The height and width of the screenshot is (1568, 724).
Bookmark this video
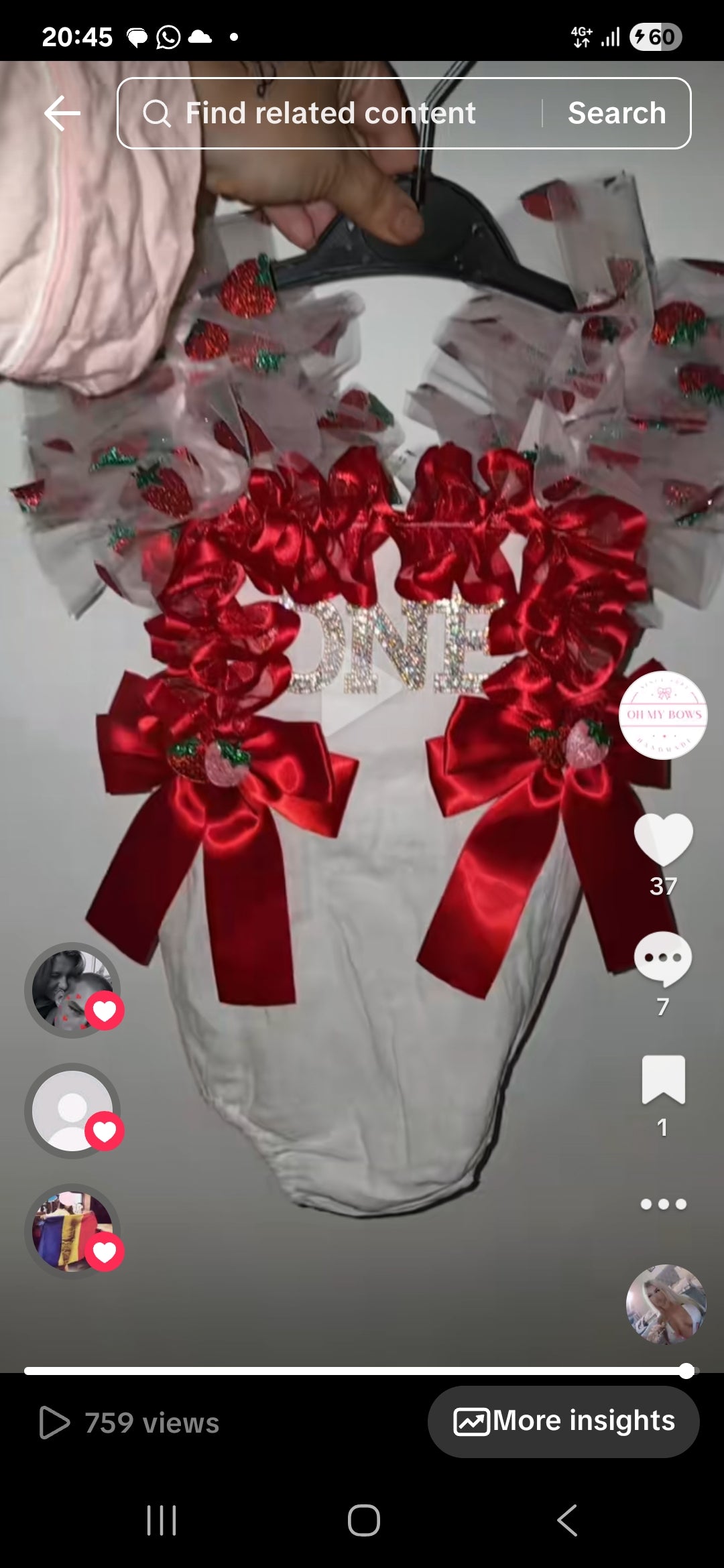[x=663, y=1080]
